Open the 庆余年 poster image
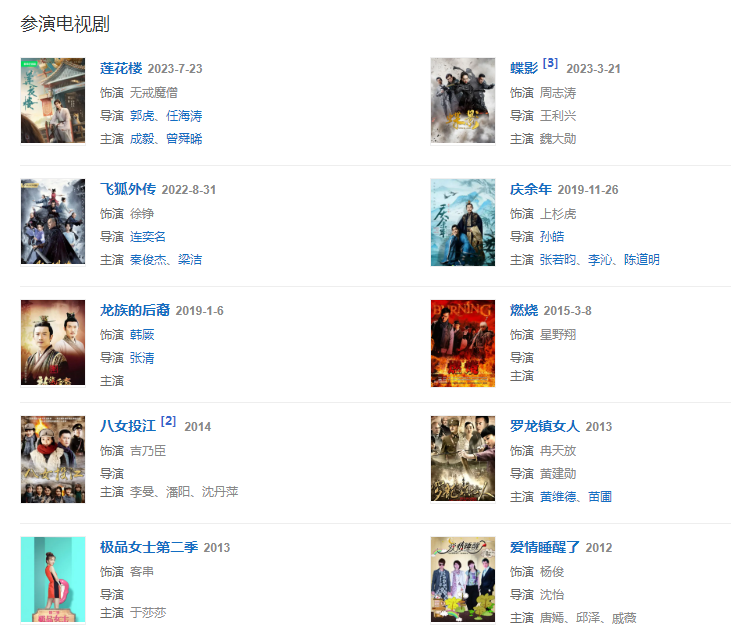The image size is (731, 640). coord(463,222)
